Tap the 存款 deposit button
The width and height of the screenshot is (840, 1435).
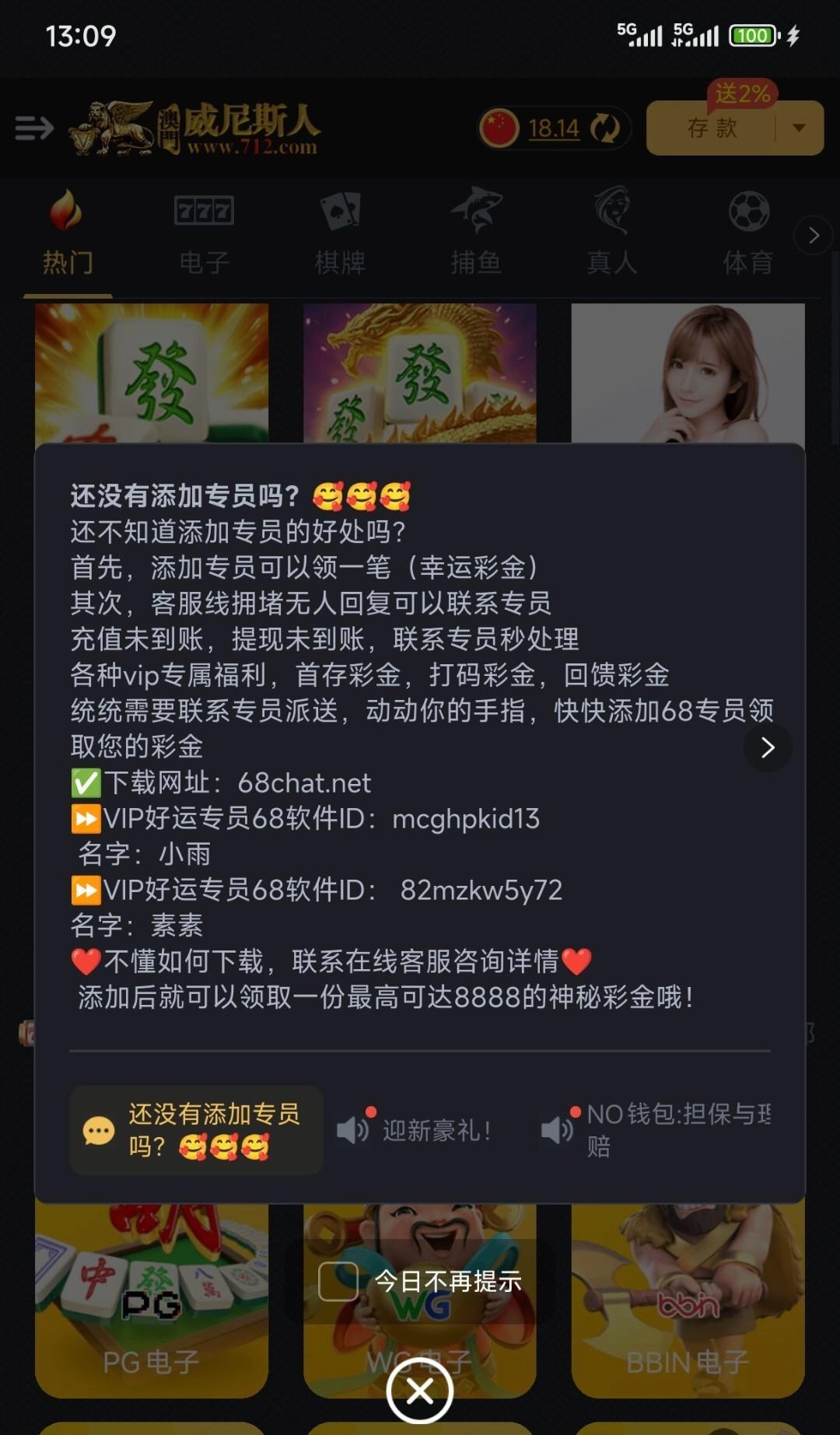[712, 128]
